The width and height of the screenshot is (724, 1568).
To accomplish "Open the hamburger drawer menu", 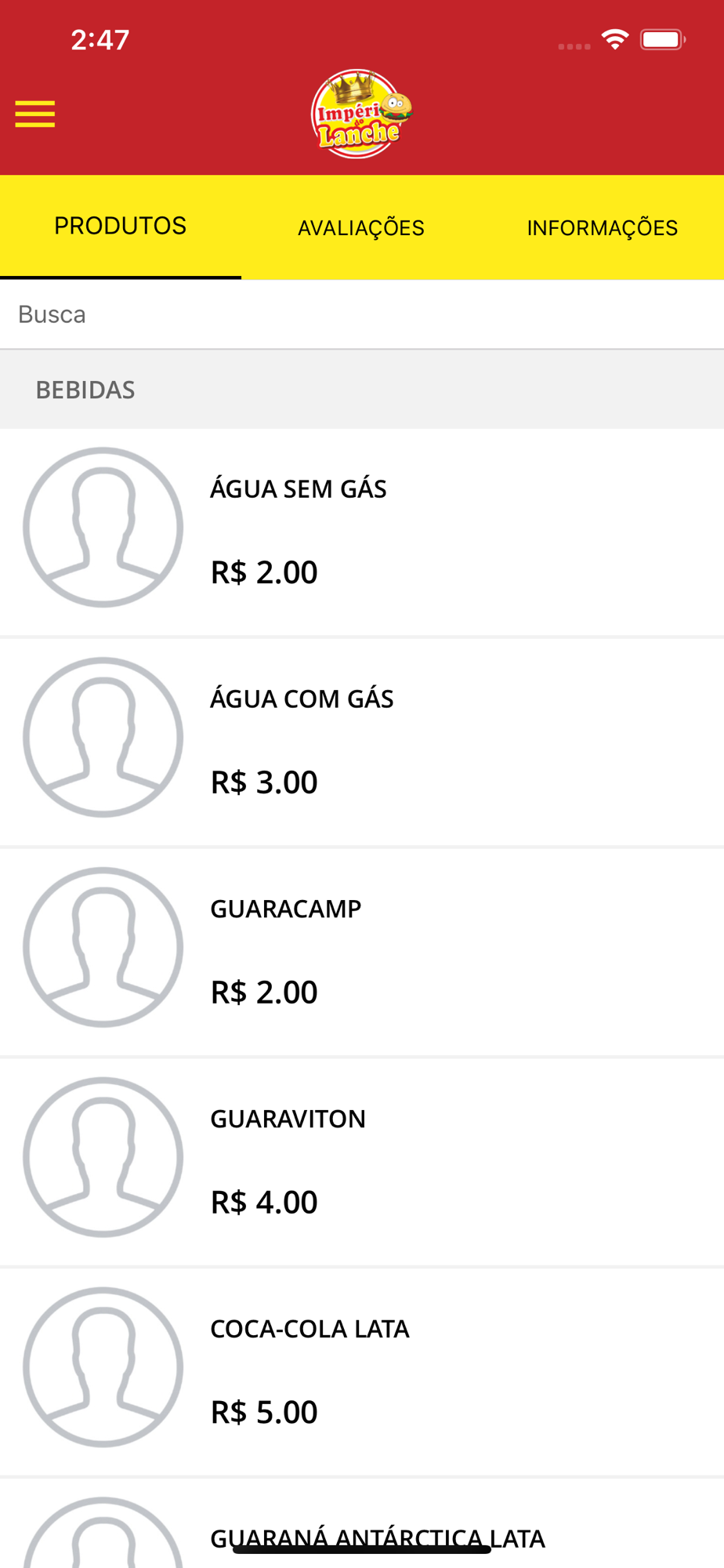I will tap(35, 114).
